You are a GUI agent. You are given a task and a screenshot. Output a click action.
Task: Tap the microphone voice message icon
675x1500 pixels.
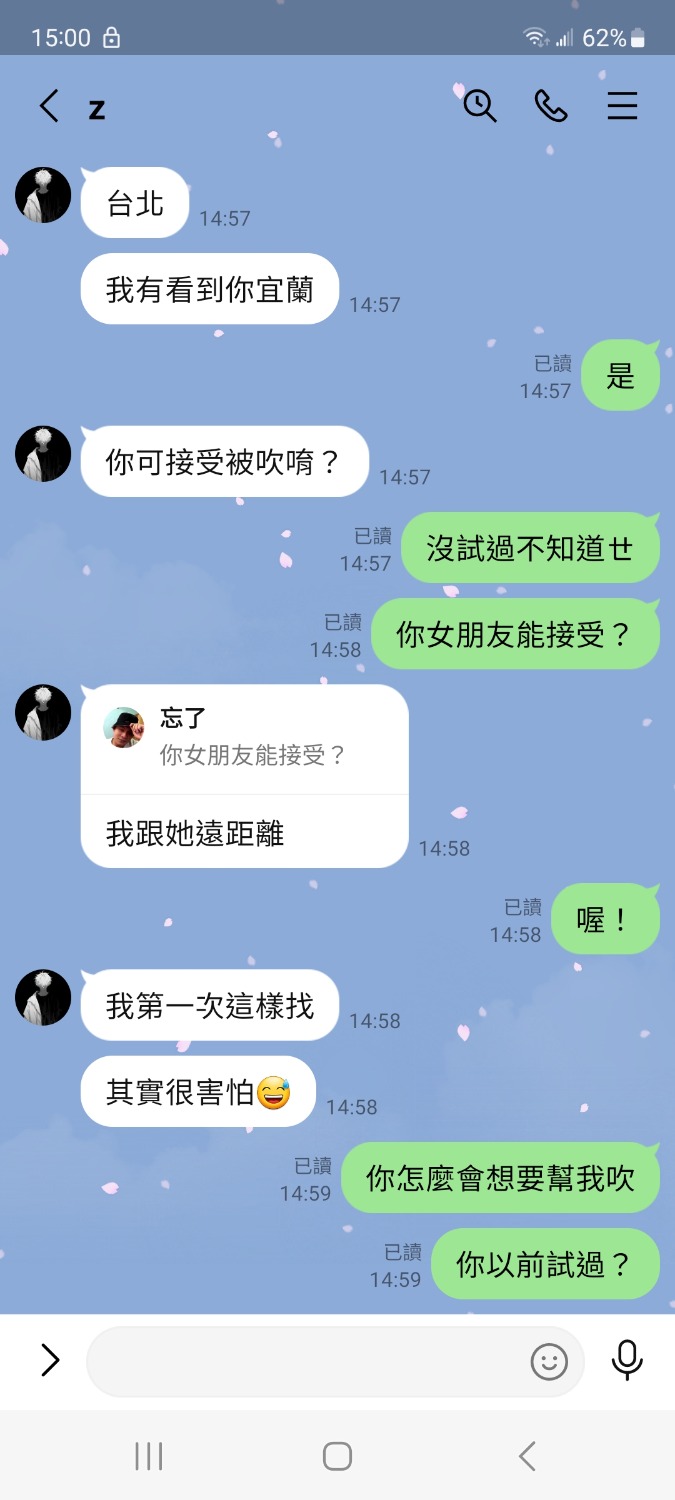627,1360
